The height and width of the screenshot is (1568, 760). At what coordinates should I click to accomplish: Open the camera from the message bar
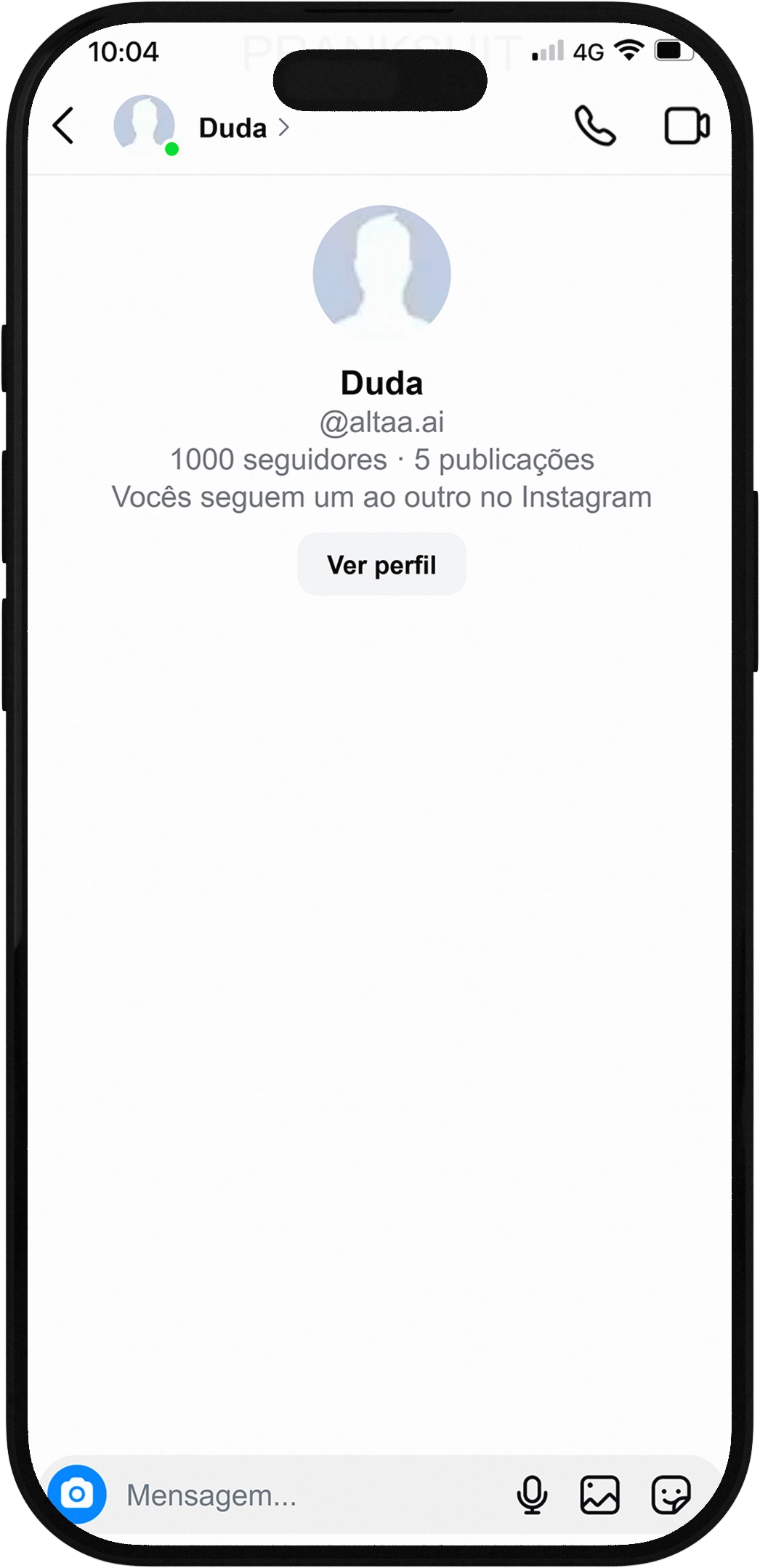click(77, 1494)
